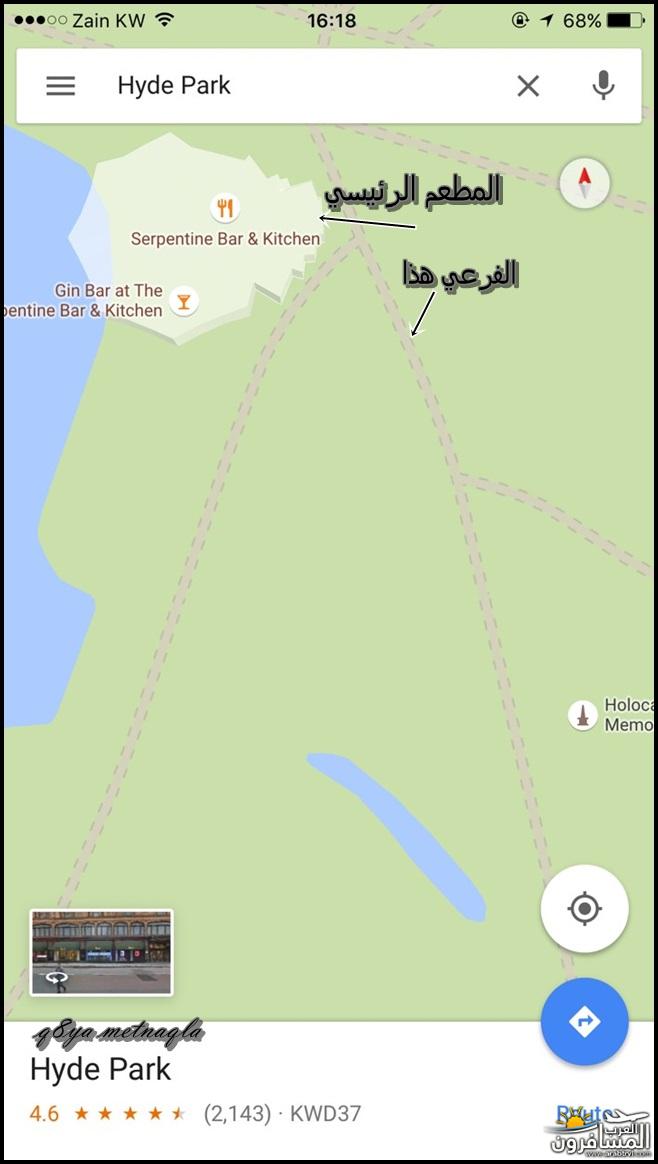Select Gin Bar at The Serpentine marker
The width and height of the screenshot is (658, 1164).
pos(184,299)
